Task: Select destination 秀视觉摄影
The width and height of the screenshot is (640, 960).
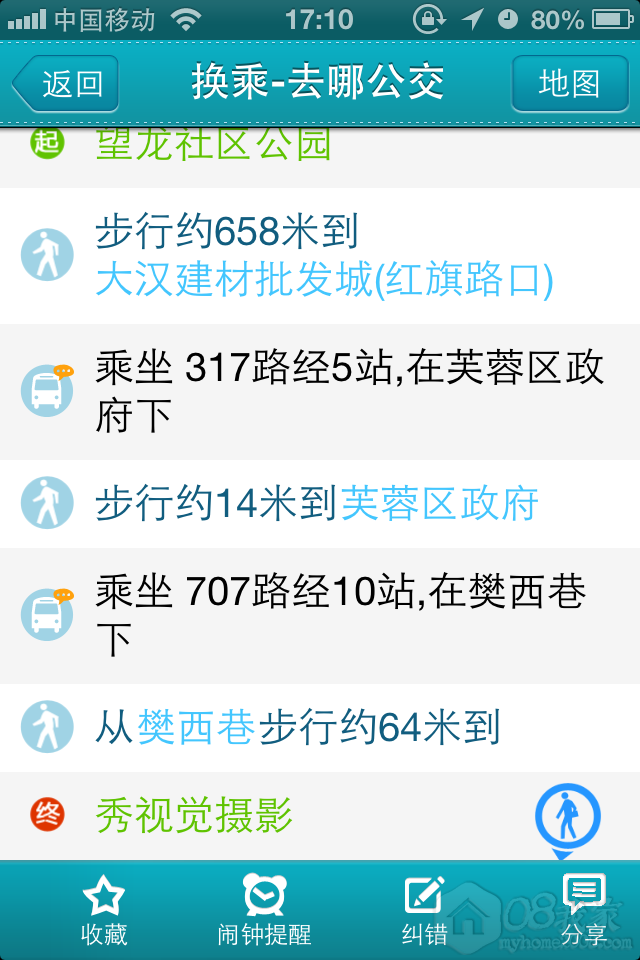Action: click(x=194, y=817)
